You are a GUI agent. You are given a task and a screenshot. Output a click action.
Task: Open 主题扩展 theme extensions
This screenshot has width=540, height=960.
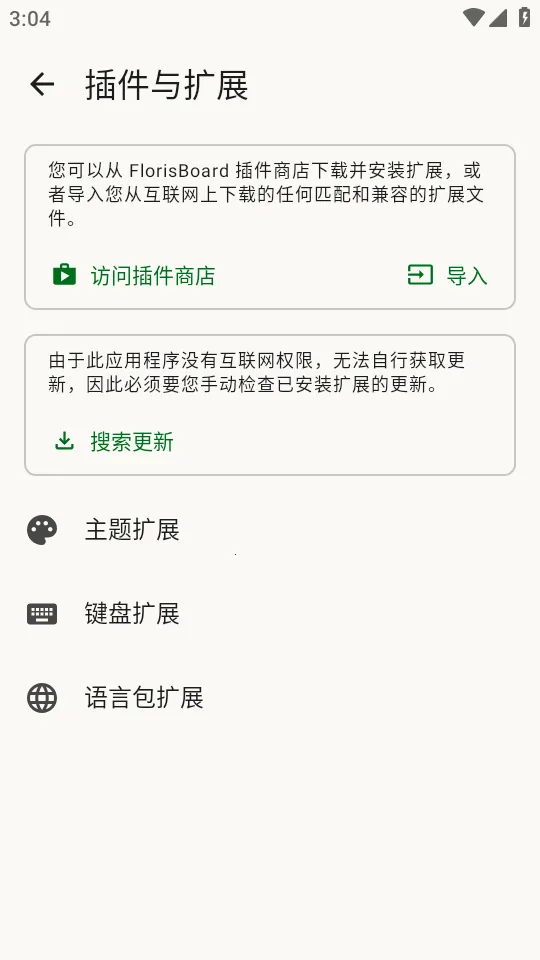[x=270, y=530]
